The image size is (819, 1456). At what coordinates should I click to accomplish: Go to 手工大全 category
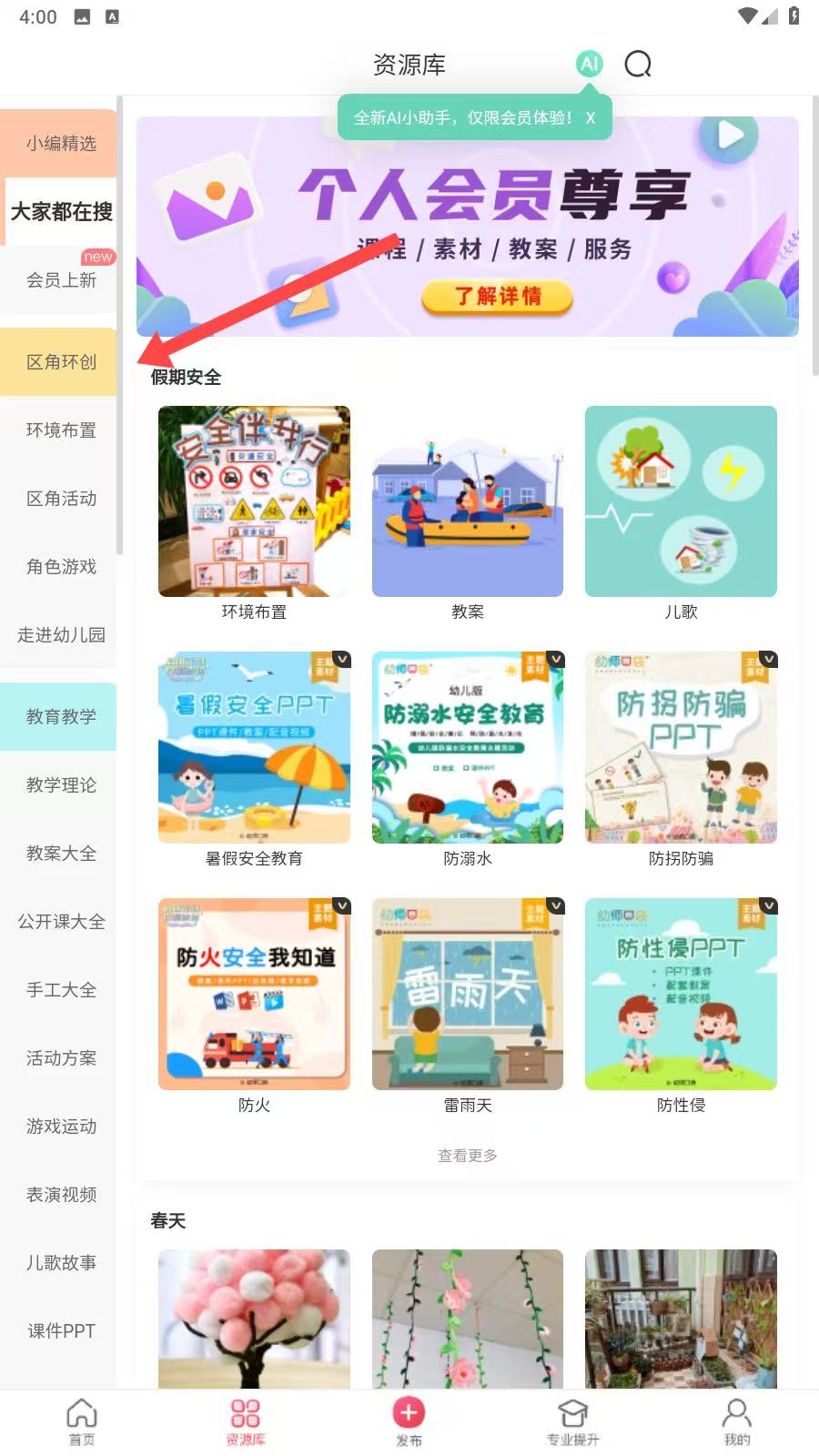pos(61,990)
